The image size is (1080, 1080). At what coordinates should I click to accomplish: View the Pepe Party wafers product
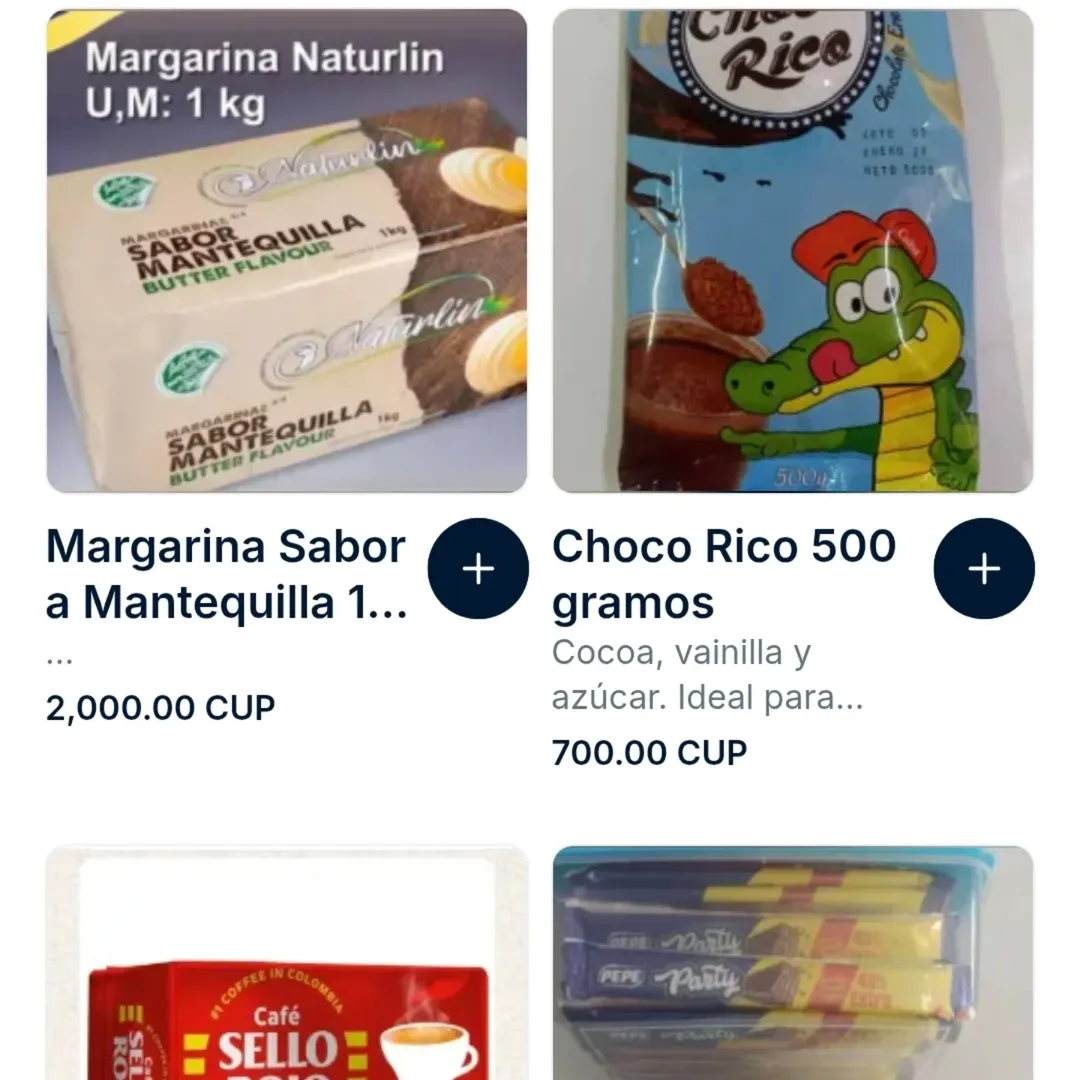793,965
